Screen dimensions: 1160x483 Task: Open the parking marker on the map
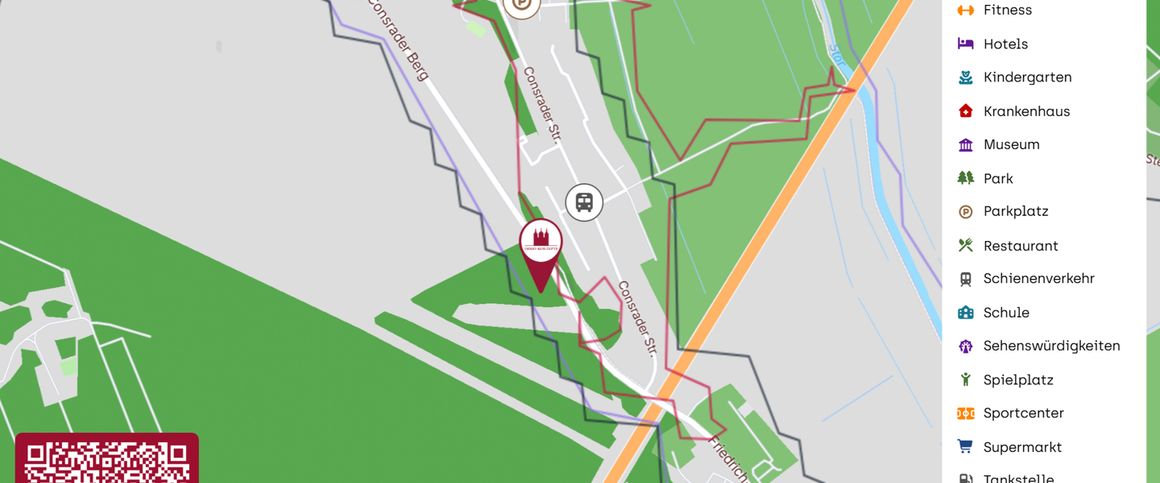pos(521,6)
